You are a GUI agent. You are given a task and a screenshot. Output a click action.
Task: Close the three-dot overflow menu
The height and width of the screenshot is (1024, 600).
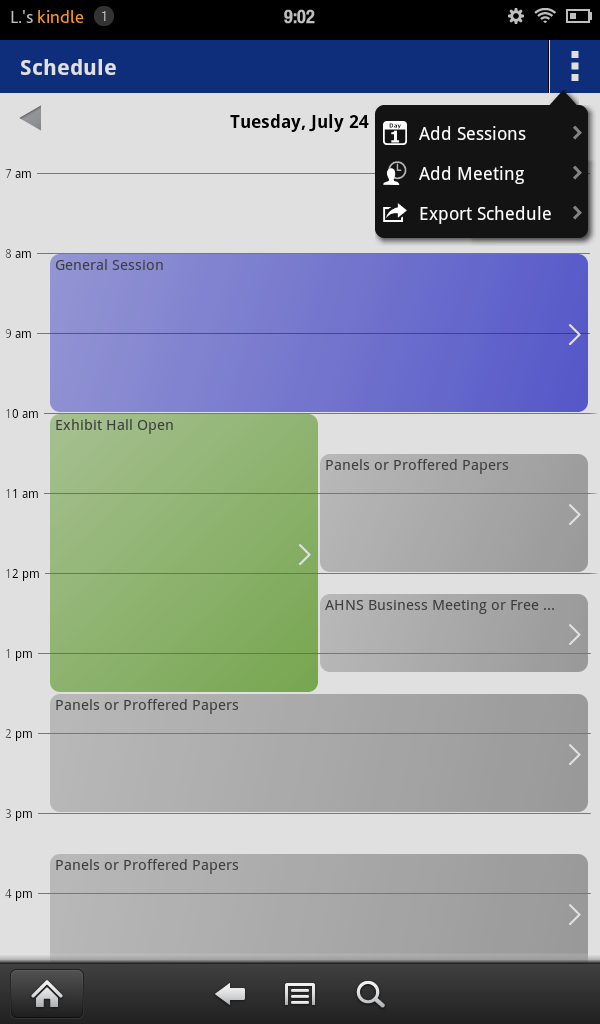(x=574, y=67)
